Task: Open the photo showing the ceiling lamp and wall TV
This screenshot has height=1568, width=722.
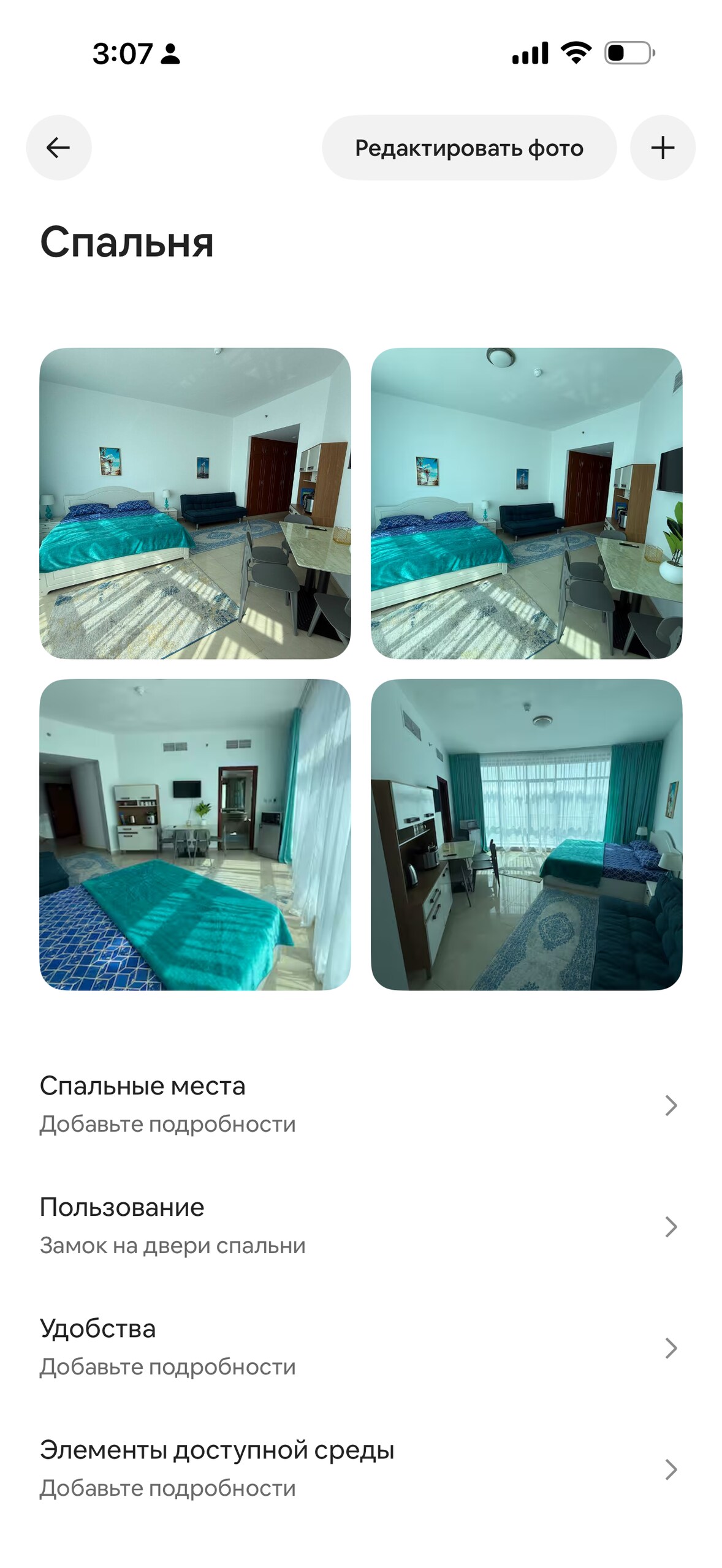Action: [526, 503]
